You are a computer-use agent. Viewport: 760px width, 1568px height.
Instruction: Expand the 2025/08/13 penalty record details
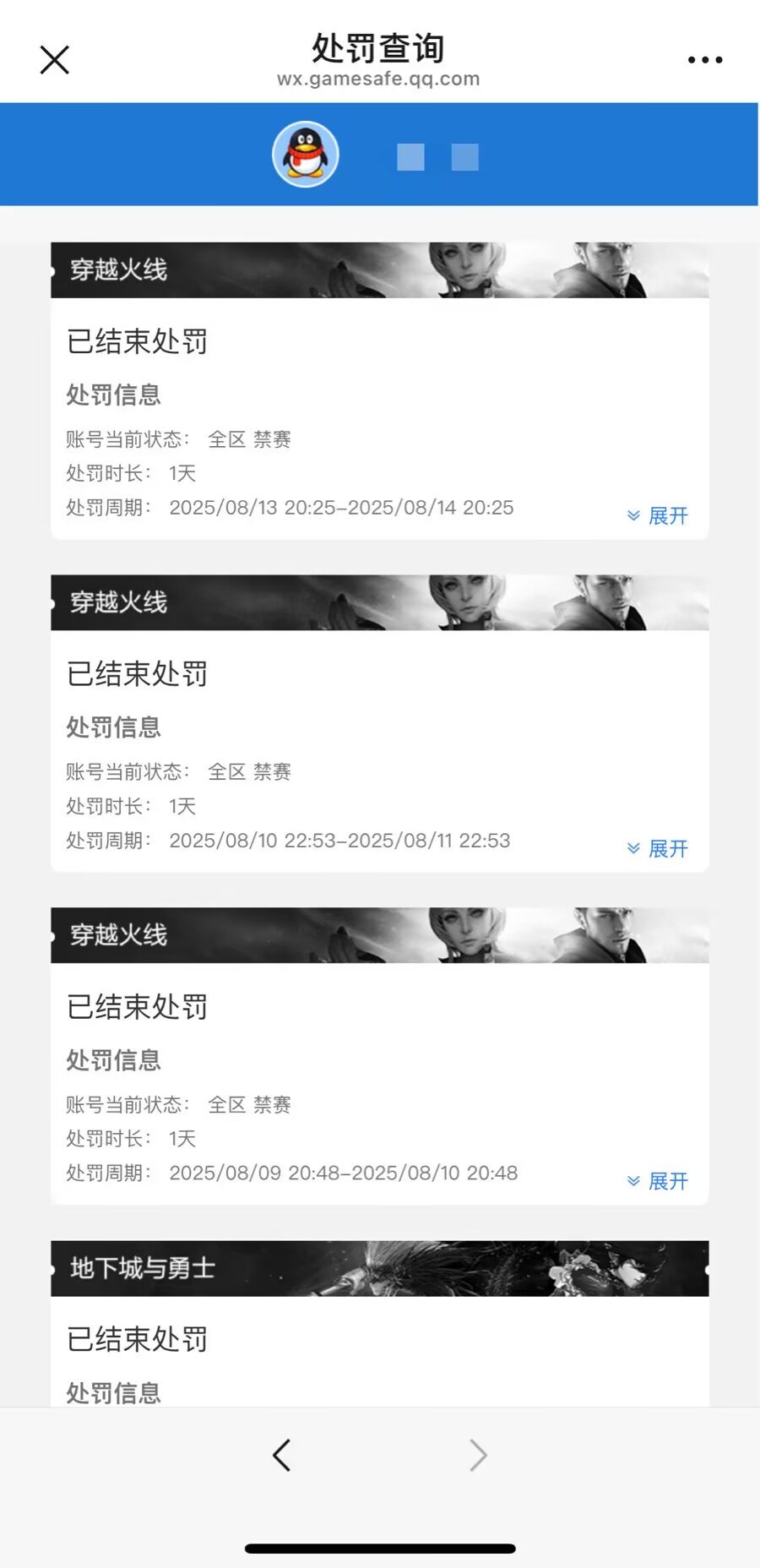(x=656, y=515)
